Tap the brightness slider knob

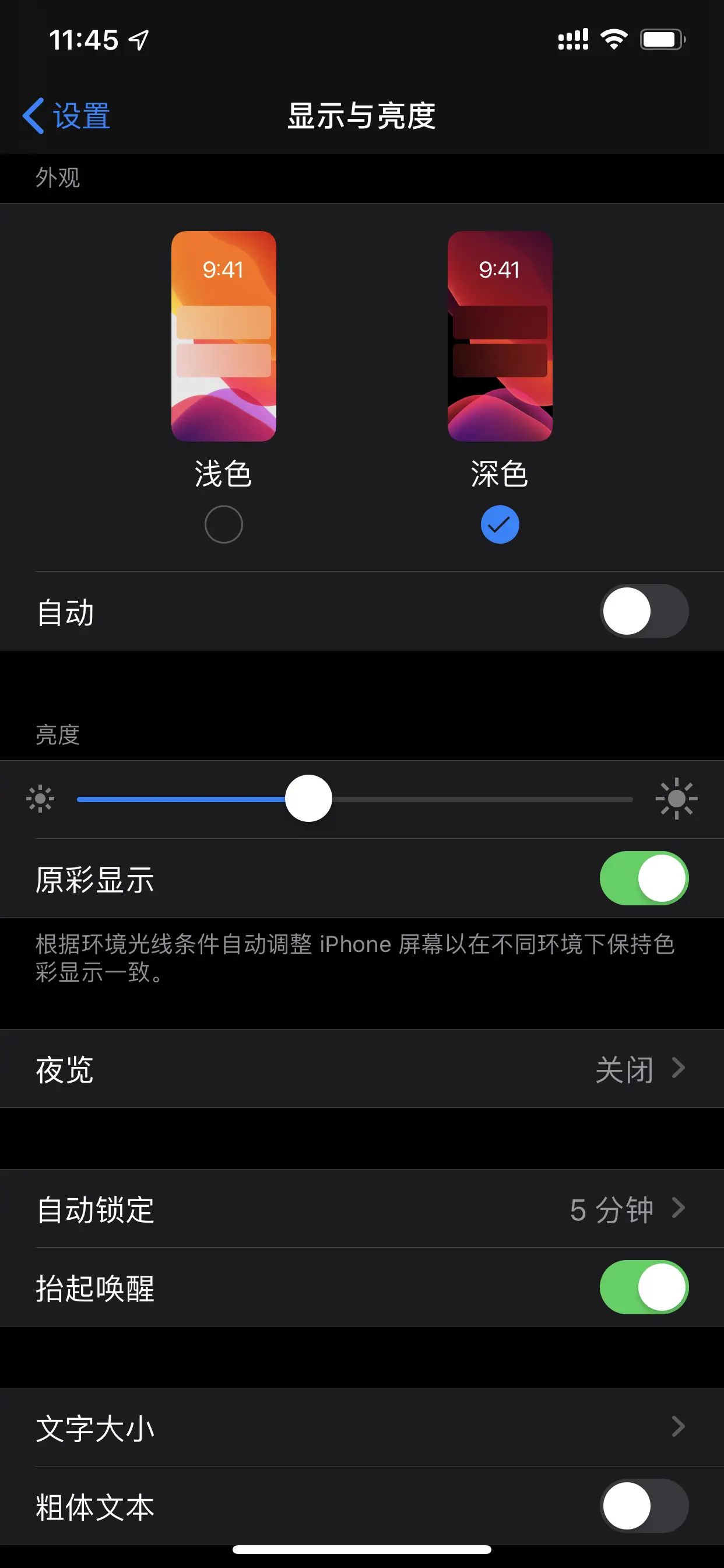click(x=308, y=799)
